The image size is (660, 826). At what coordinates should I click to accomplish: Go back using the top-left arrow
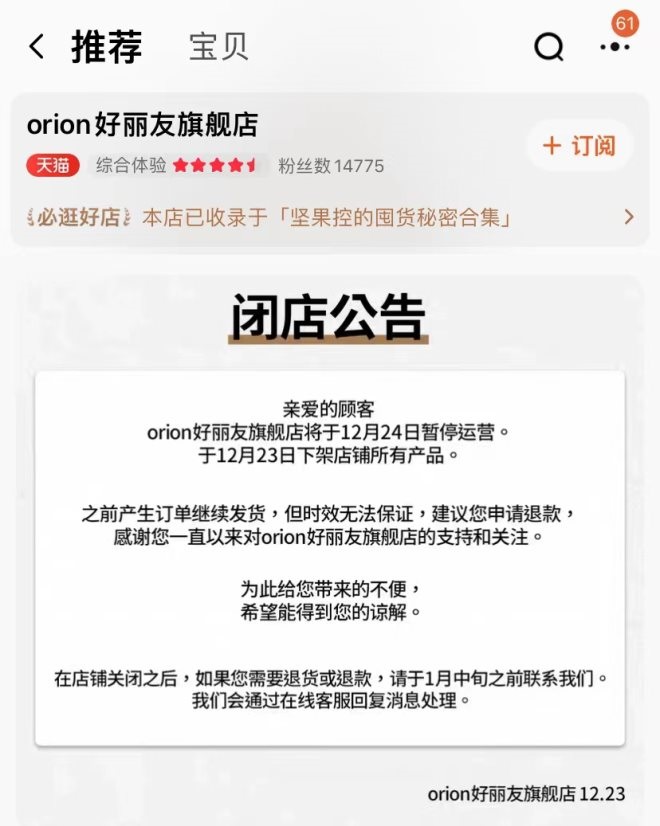point(37,47)
